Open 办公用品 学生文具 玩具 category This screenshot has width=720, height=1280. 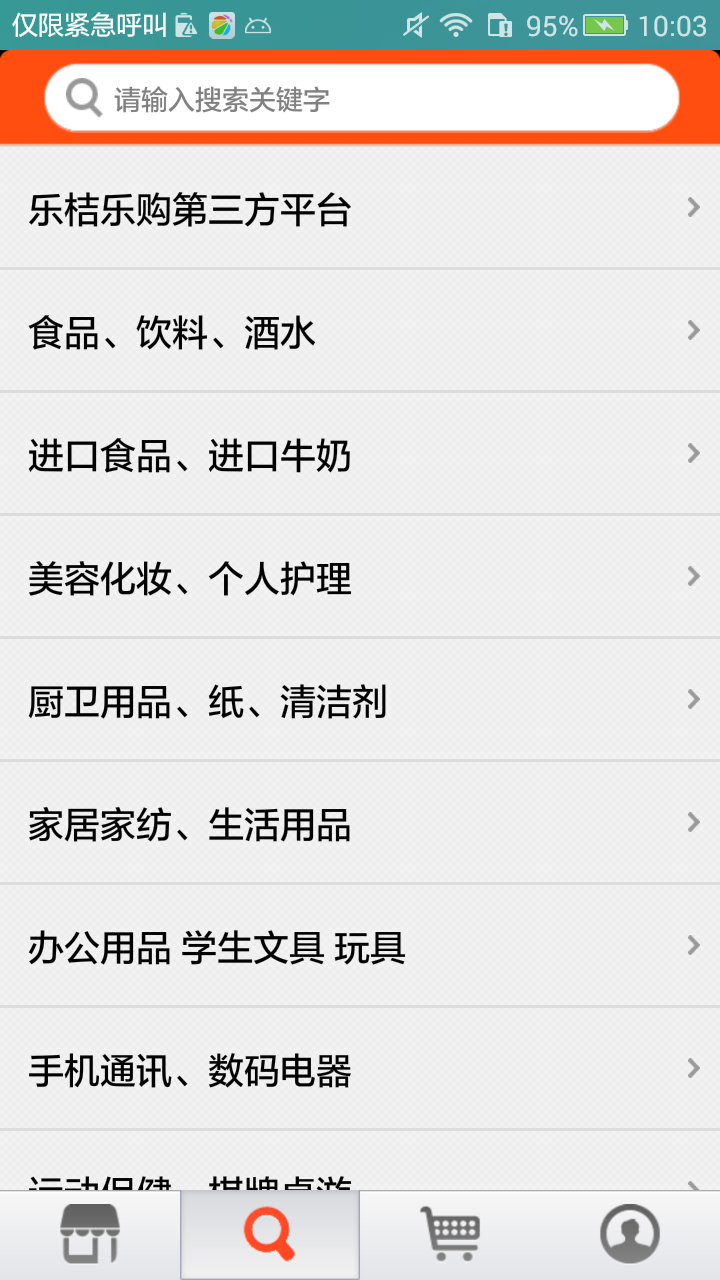pos(360,947)
